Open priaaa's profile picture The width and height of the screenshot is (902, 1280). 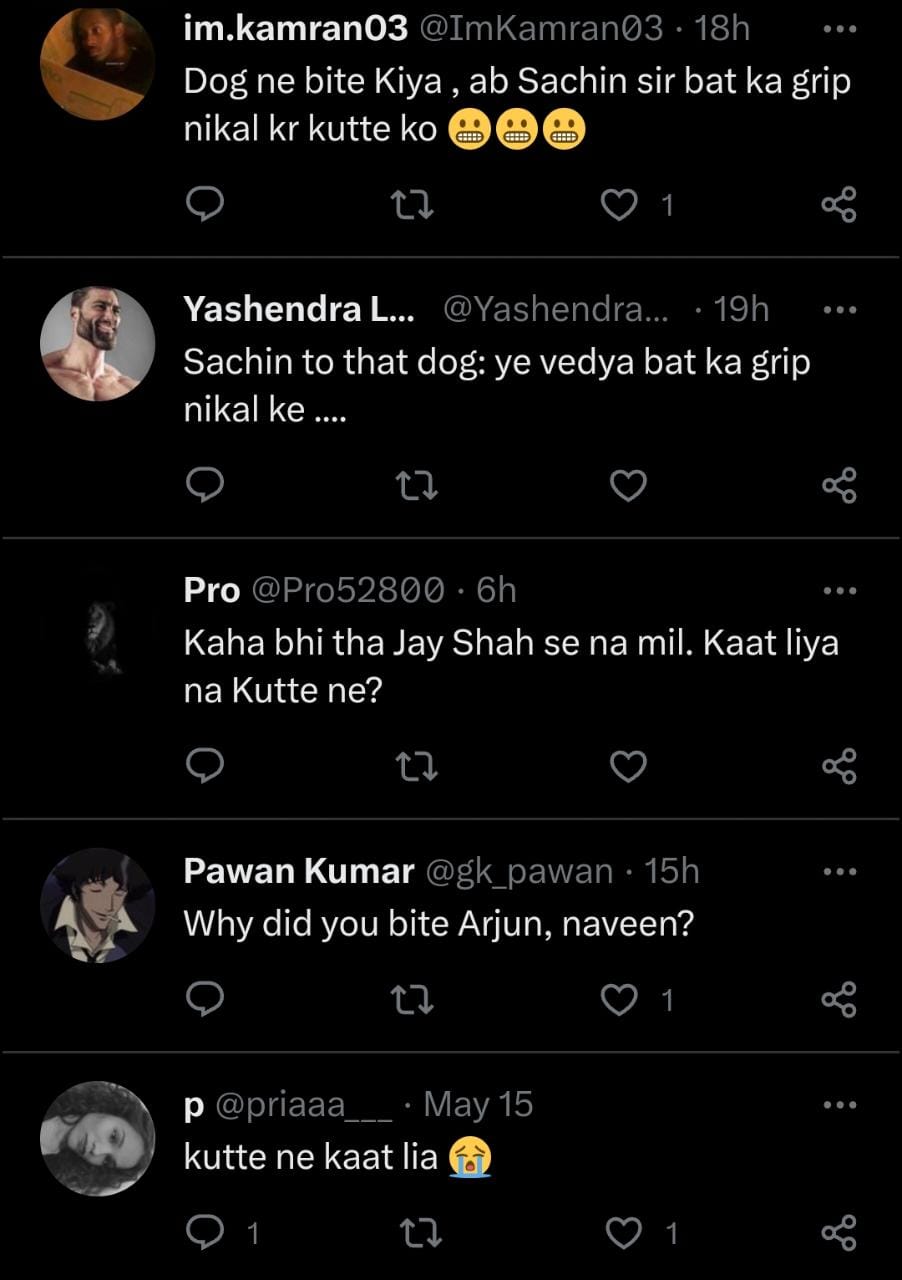point(97,1139)
